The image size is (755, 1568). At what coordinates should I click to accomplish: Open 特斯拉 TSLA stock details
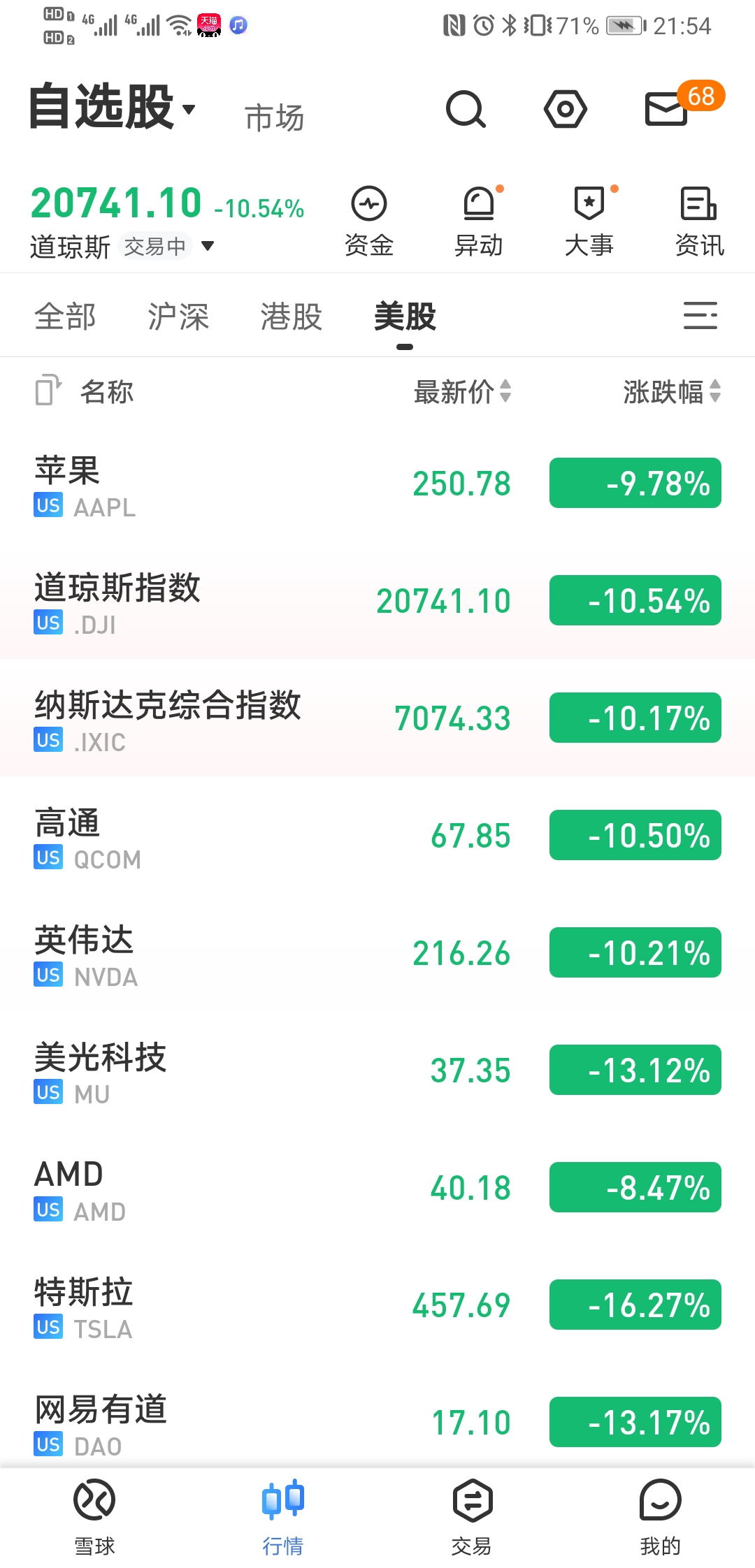pos(377,1305)
